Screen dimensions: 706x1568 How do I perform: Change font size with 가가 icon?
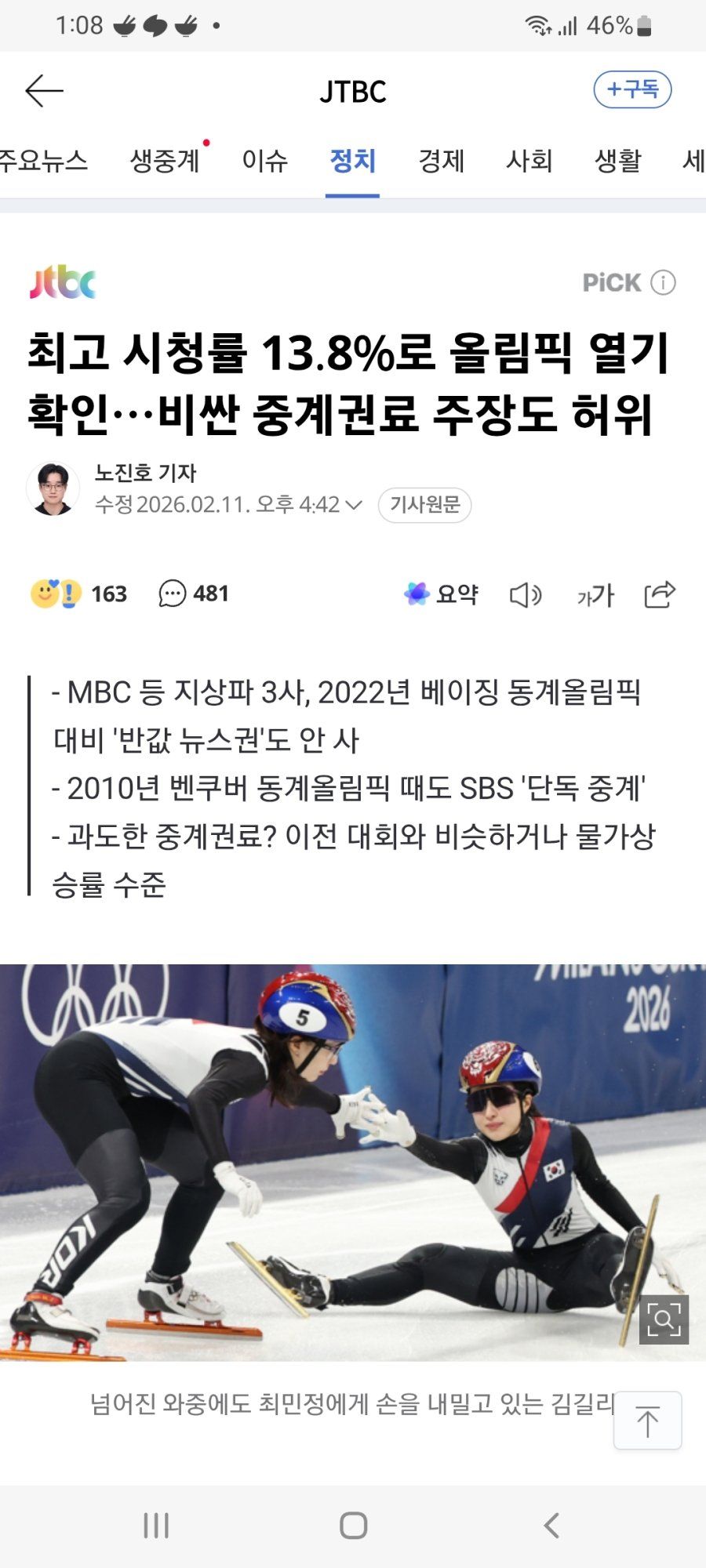tap(595, 595)
